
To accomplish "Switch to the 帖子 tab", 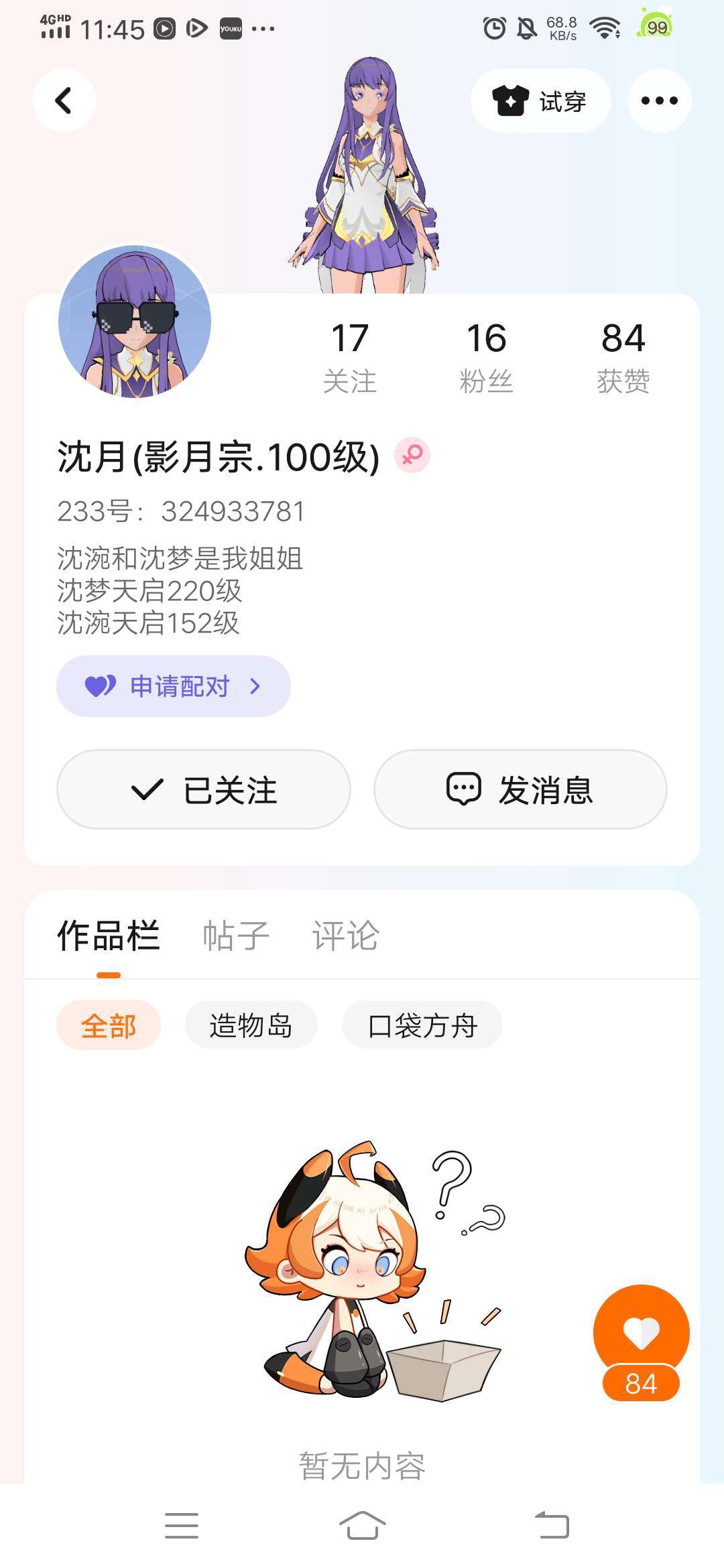I will pyautogui.click(x=236, y=936).
